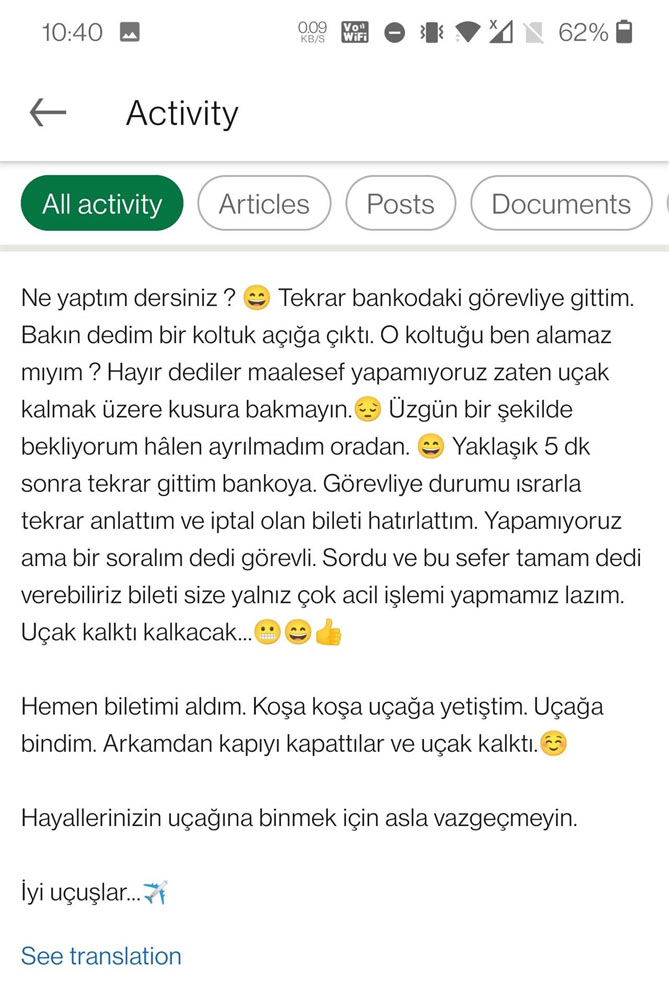Switch to the Articles filter
Image resolution: width=669 pixels, height=983 pixels.
[x=264, y=204]
